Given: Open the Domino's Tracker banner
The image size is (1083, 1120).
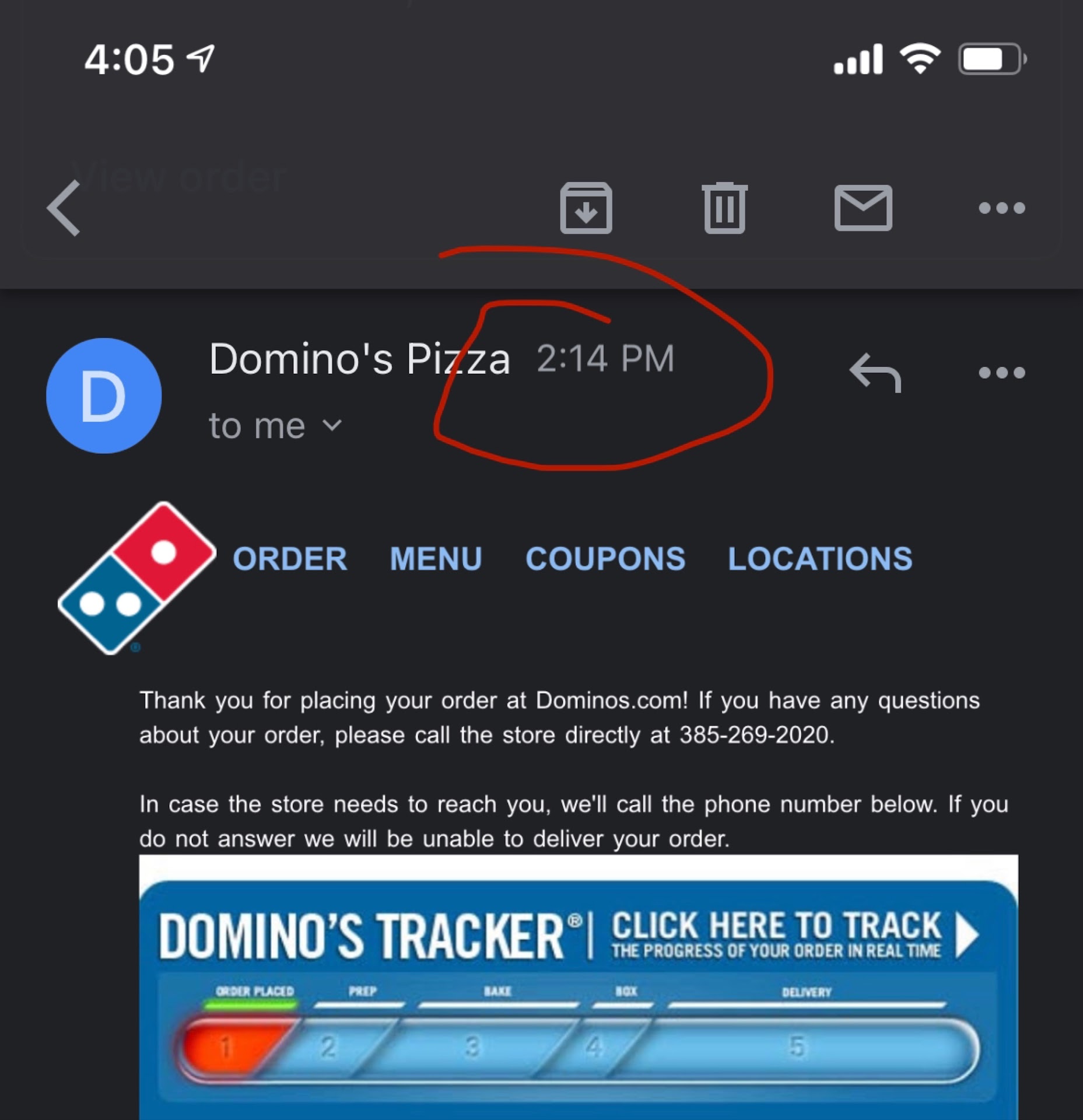Looking at the screenshot, I should [x=579, y=986].
